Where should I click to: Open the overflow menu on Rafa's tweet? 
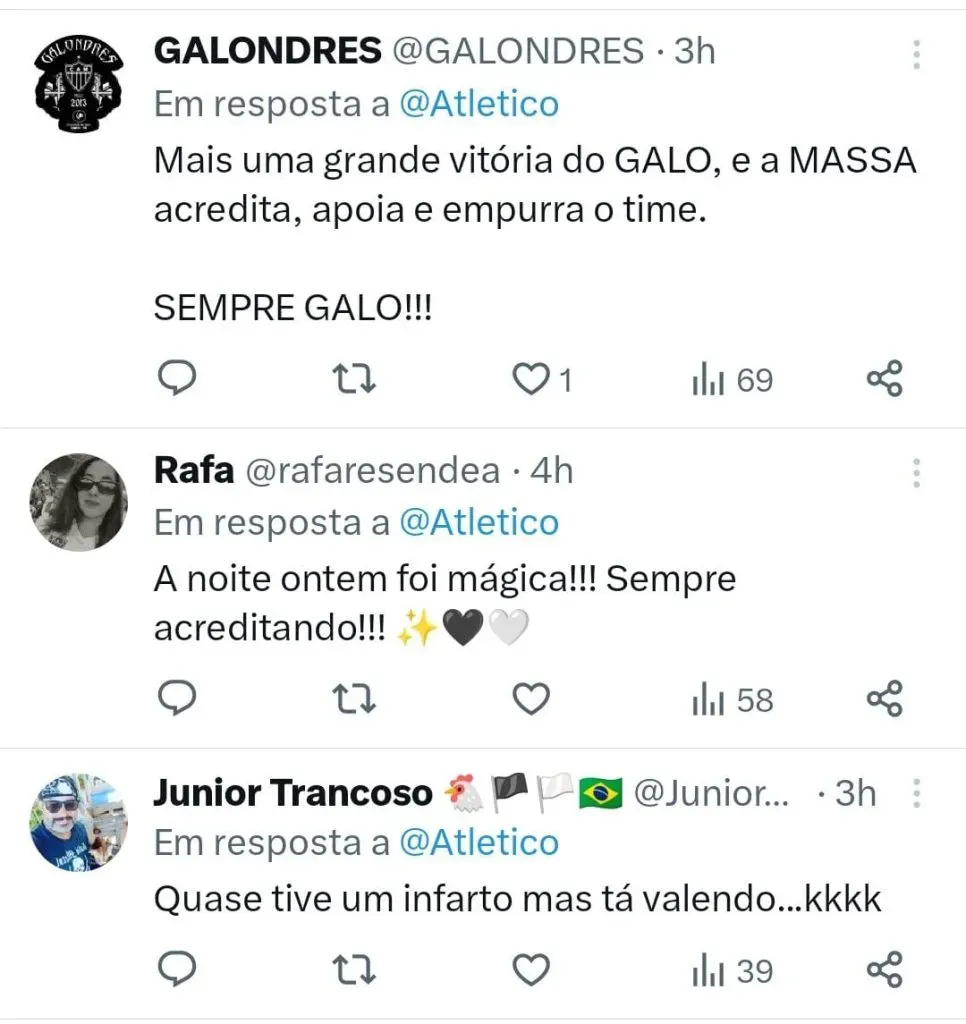tap(915, 472)
